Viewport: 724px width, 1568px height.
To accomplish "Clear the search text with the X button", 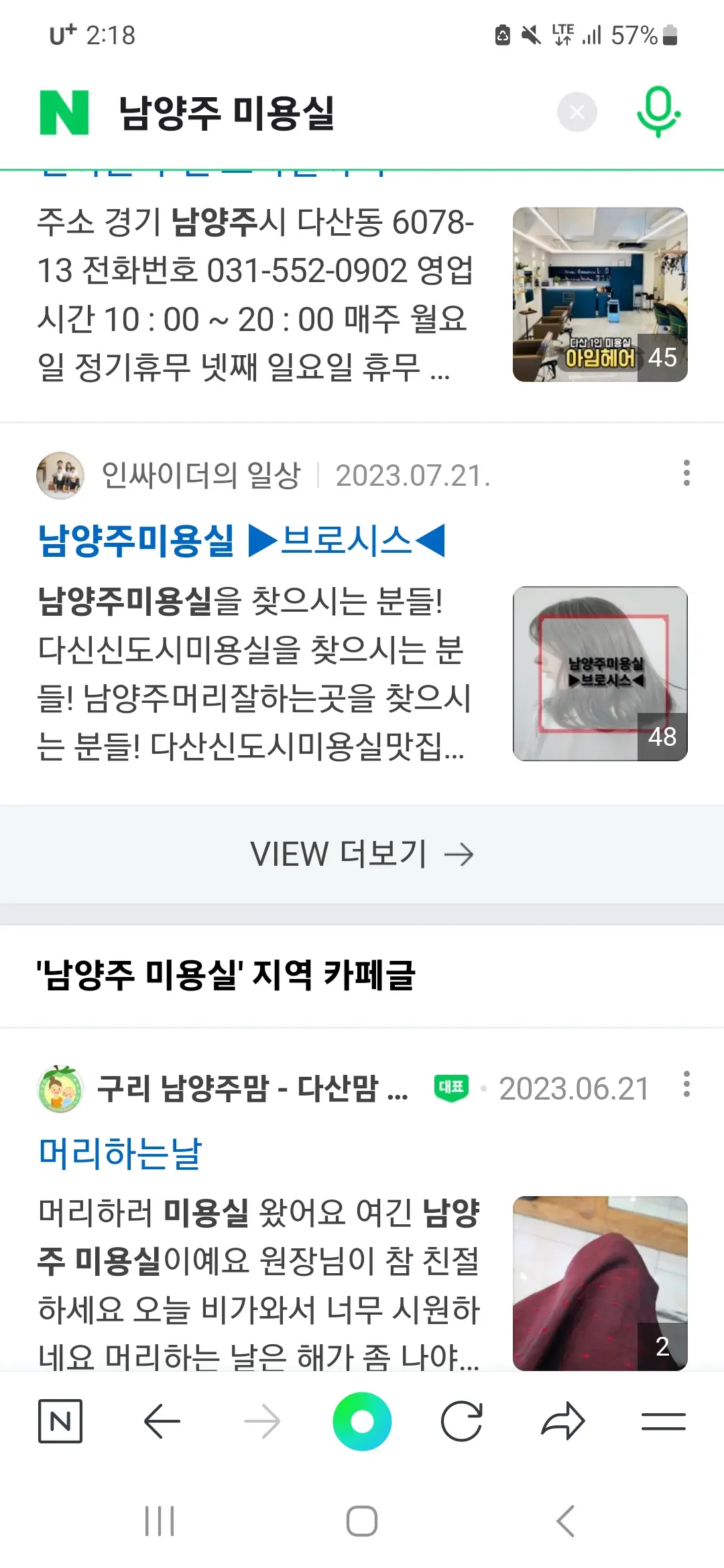I will point(577,113).
